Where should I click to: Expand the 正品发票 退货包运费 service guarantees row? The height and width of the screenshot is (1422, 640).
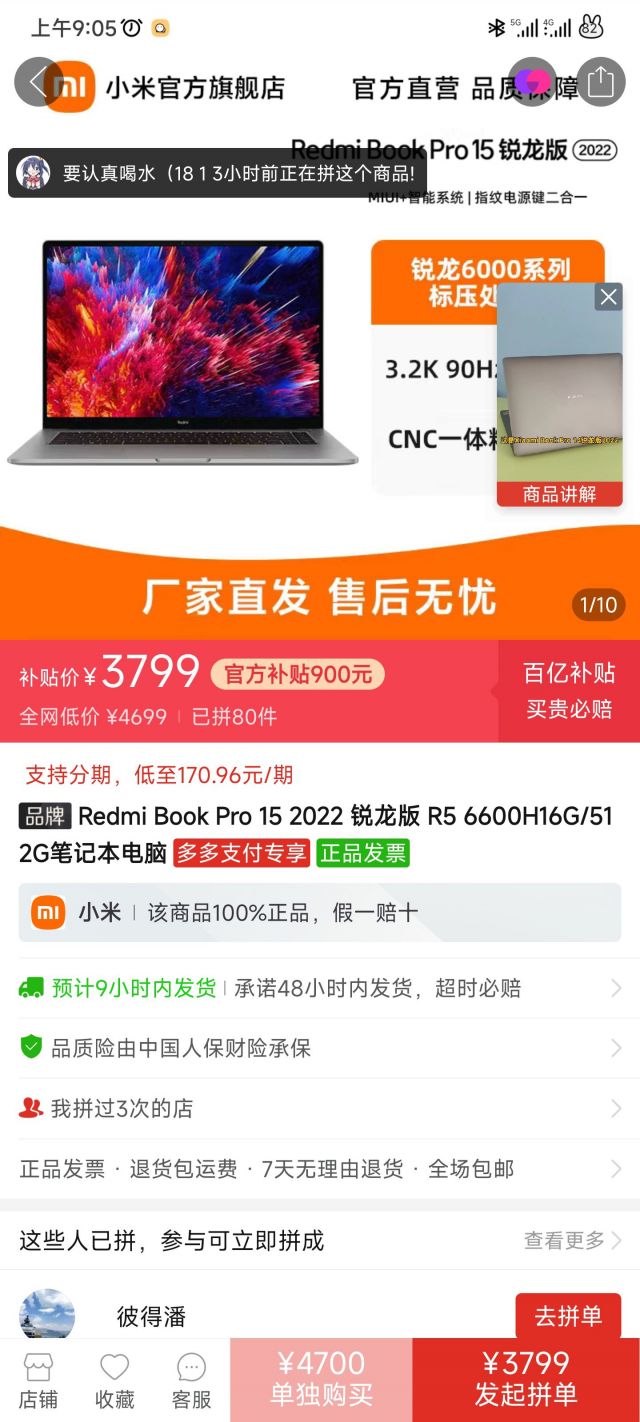320,1168
